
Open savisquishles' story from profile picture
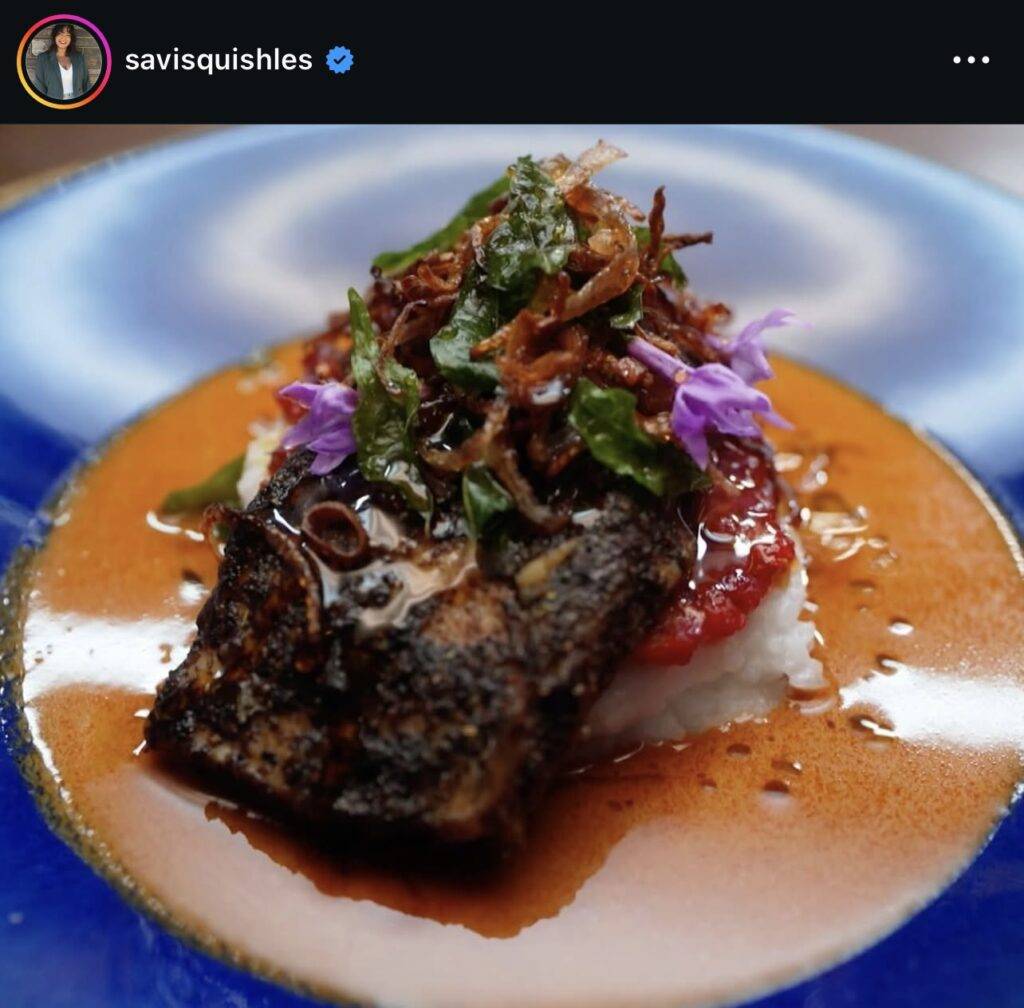[64, 61]
